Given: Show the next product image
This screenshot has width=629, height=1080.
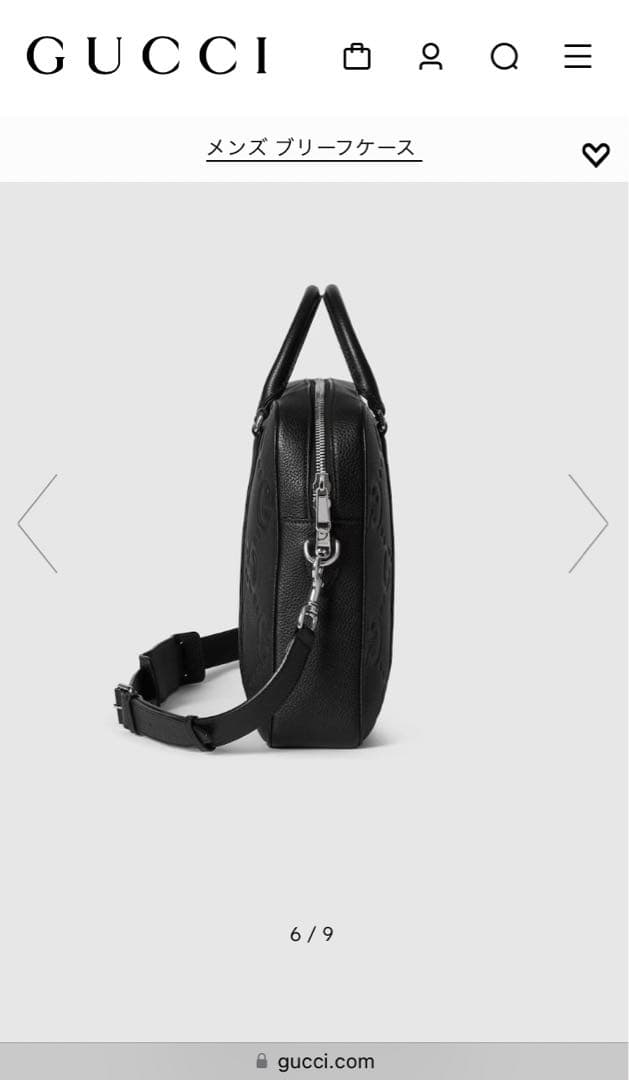Looking at the screenshot, I should 587,523.
